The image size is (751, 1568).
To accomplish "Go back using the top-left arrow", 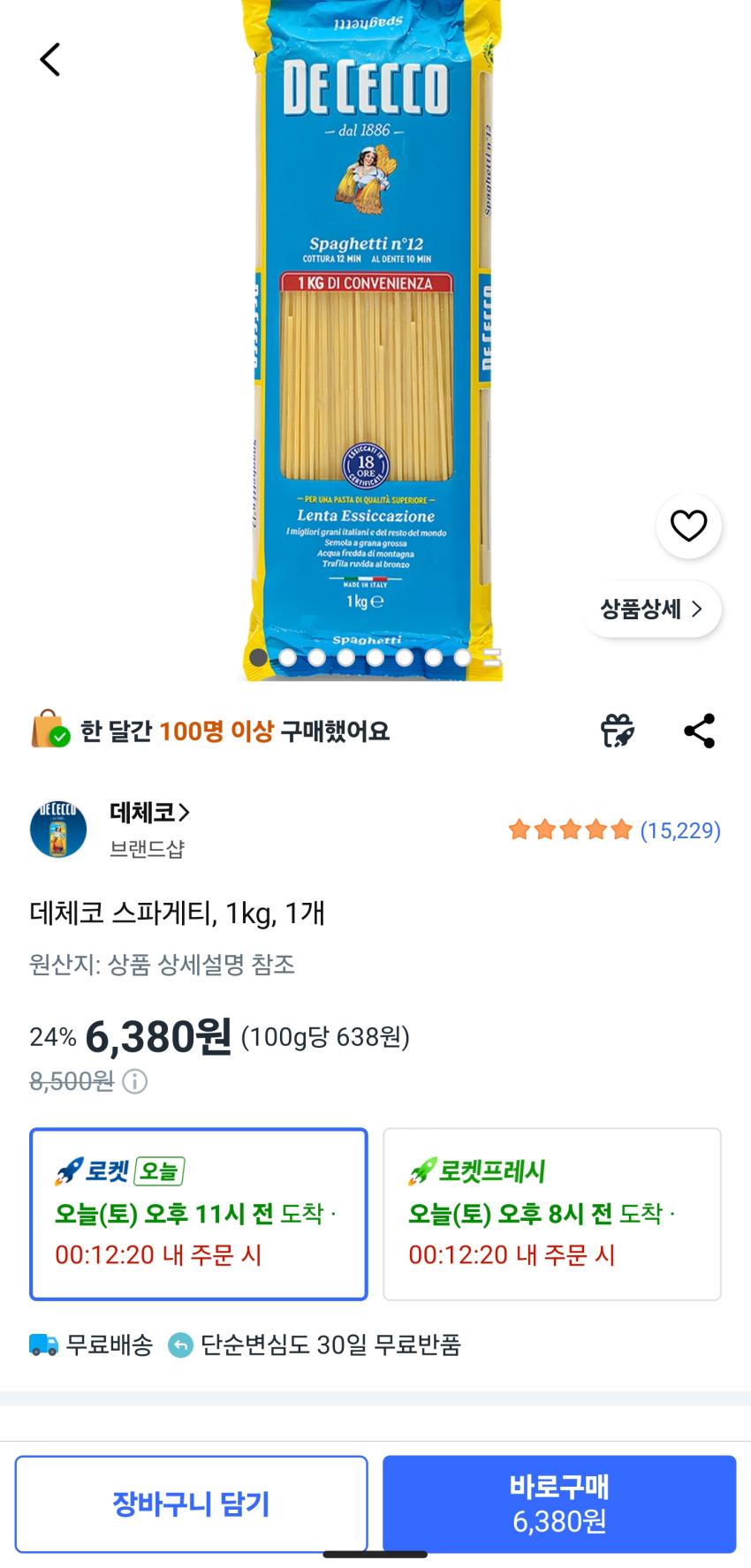I will 50,60.
